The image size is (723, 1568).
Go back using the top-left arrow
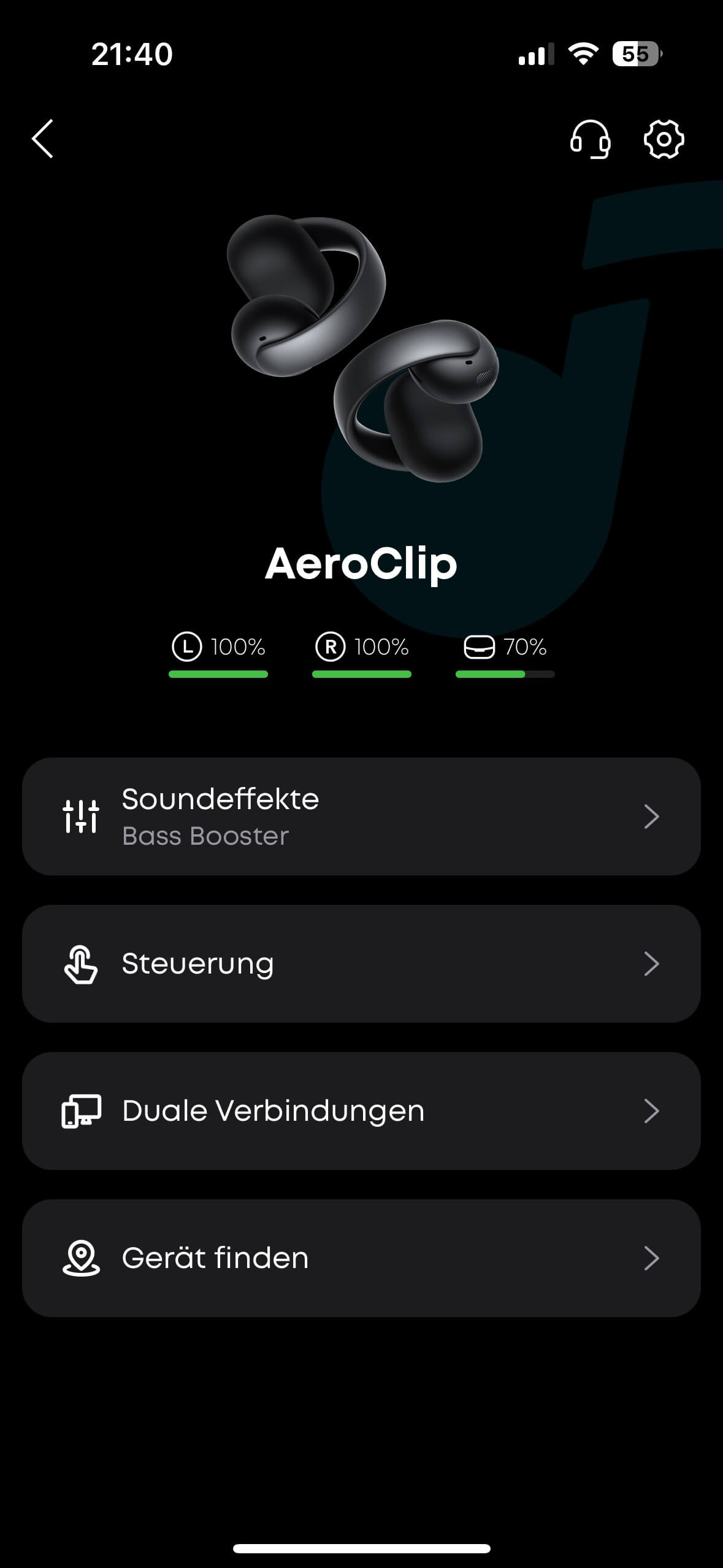click(43, 139)
